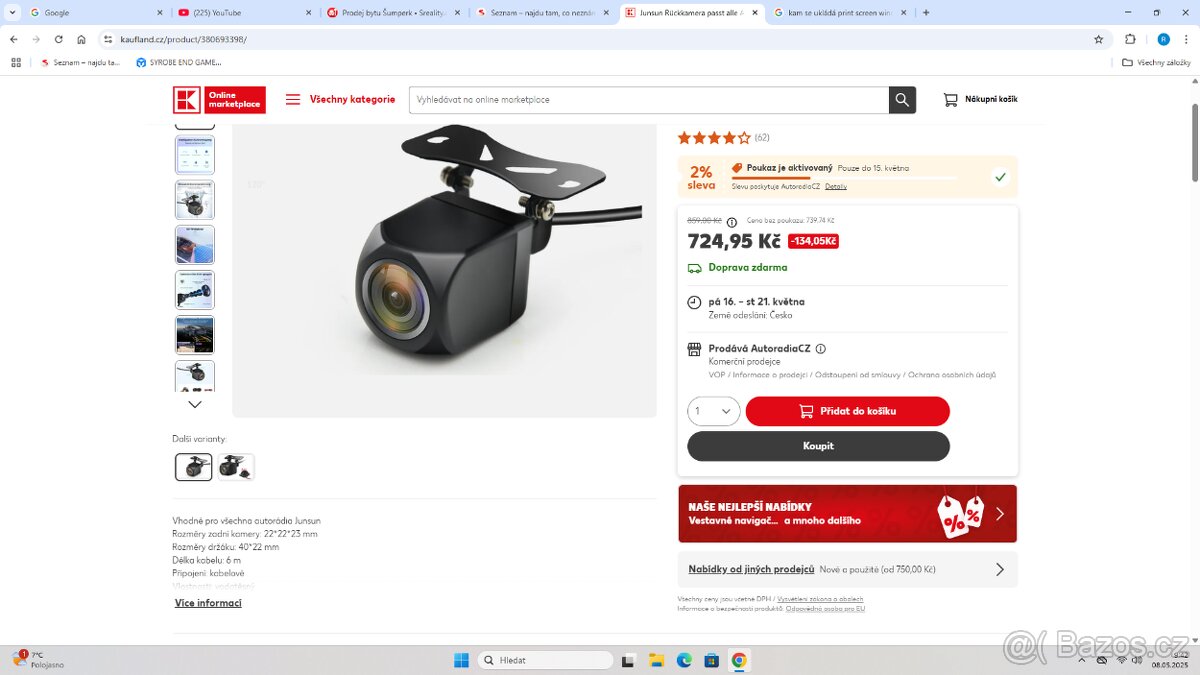The image size is (1200, 675).
Task: Expand Více informací about the product
Action: (x=208, y=603)
